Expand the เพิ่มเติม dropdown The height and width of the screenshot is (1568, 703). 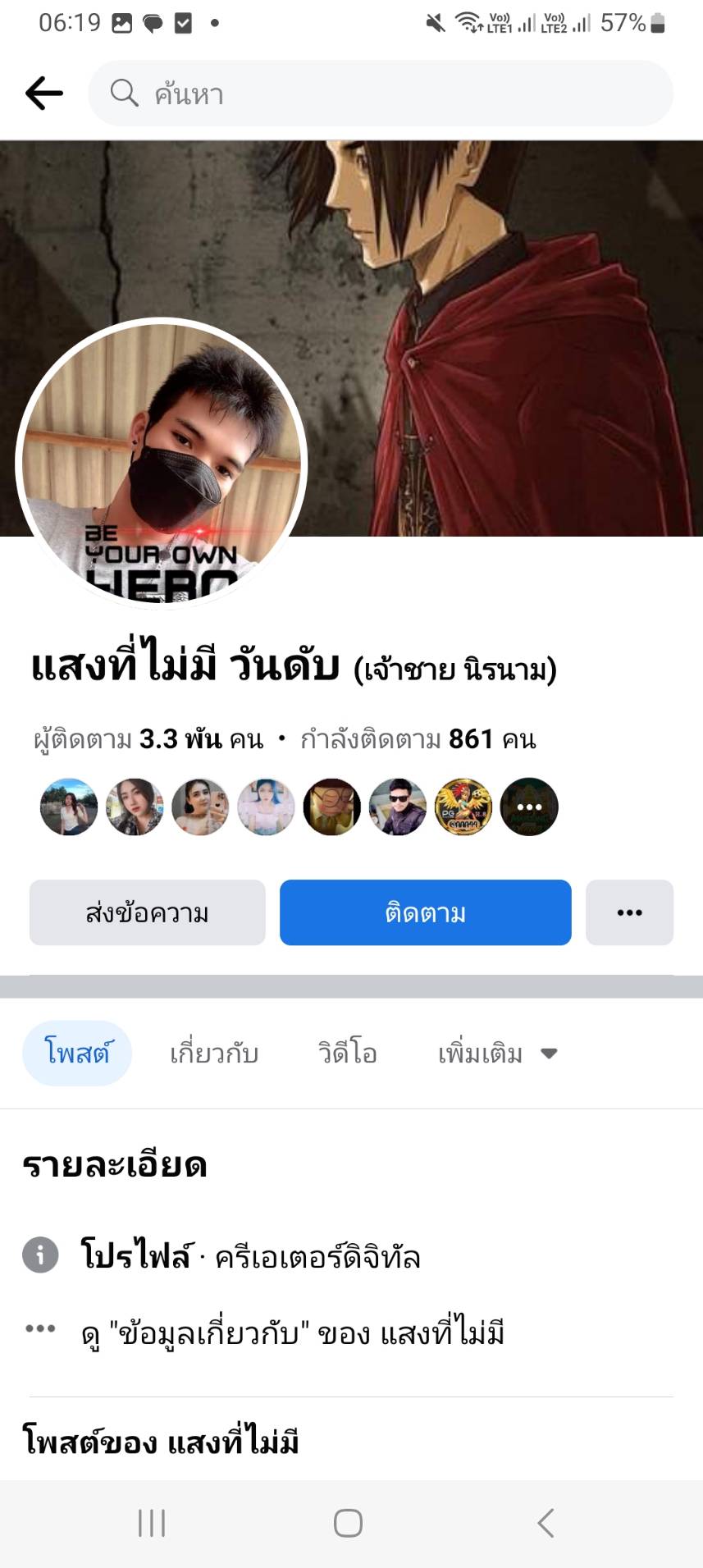click(x=497, y=1053)
